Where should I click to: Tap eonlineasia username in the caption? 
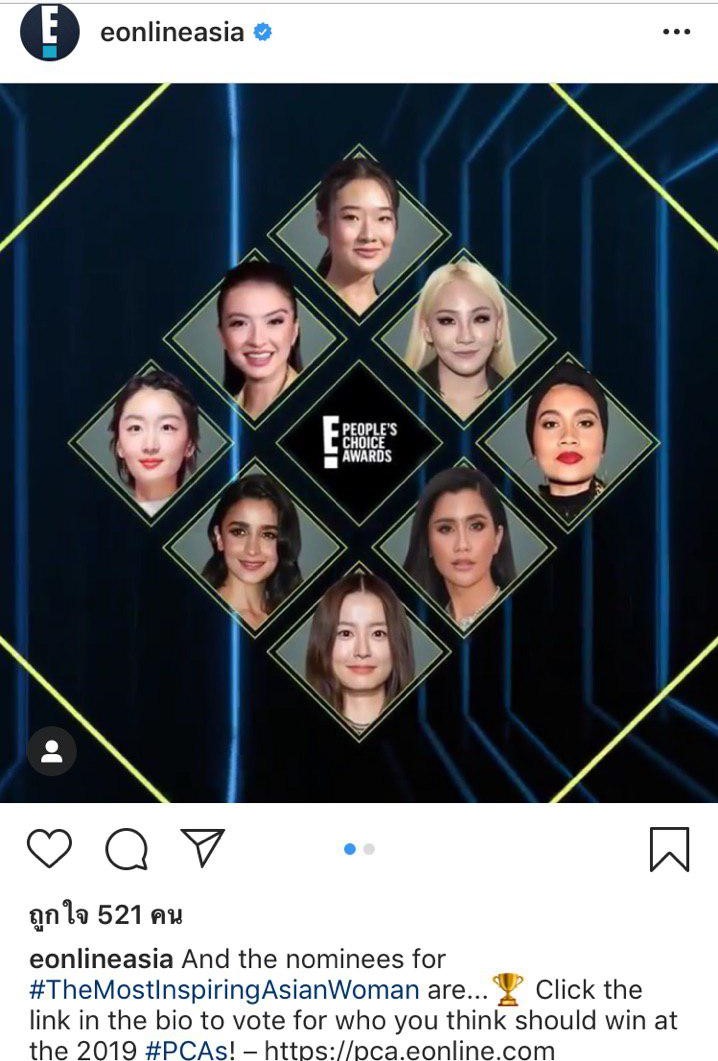coord(102,959)
